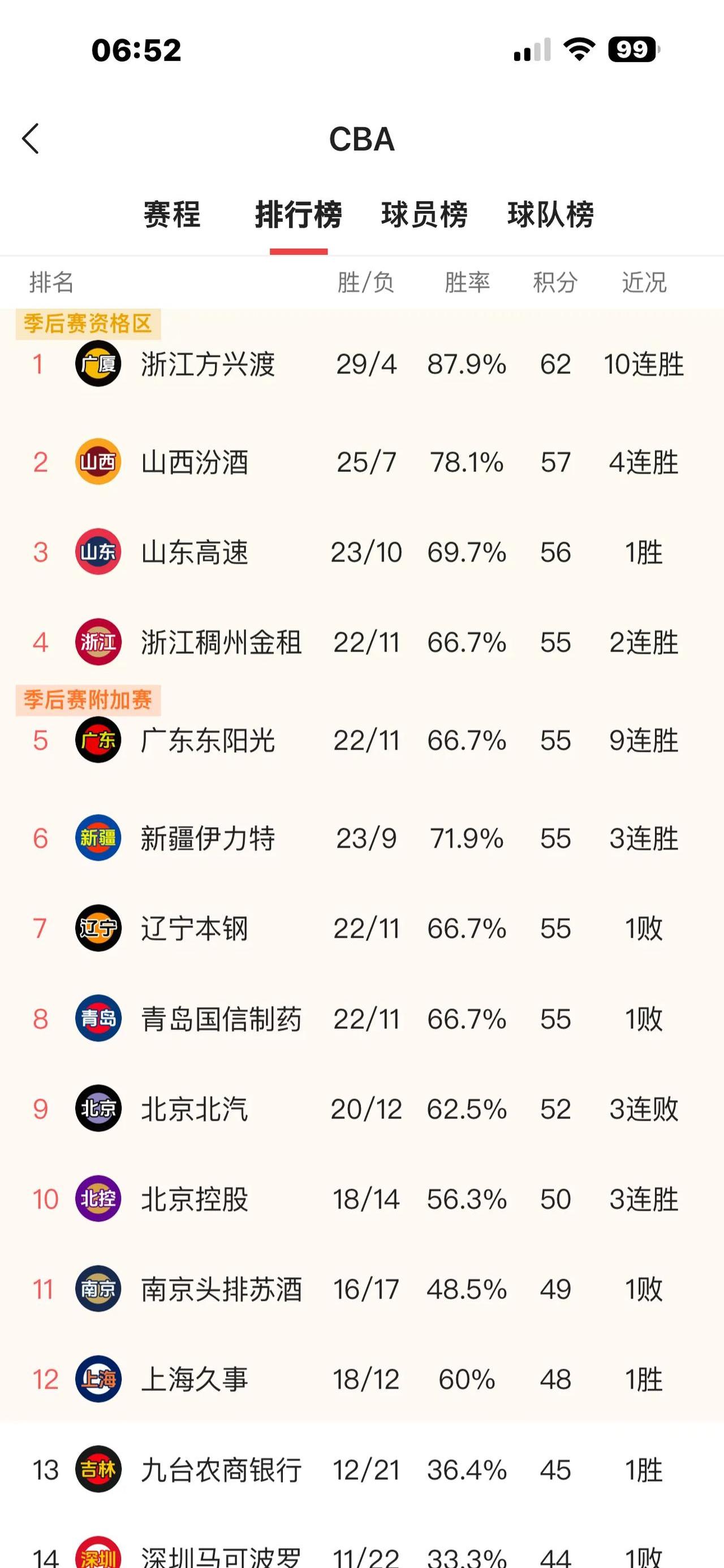Open the 九台农商银行 team row
This screenshot has width=724, height=1568.
(x=221, y=1470)
